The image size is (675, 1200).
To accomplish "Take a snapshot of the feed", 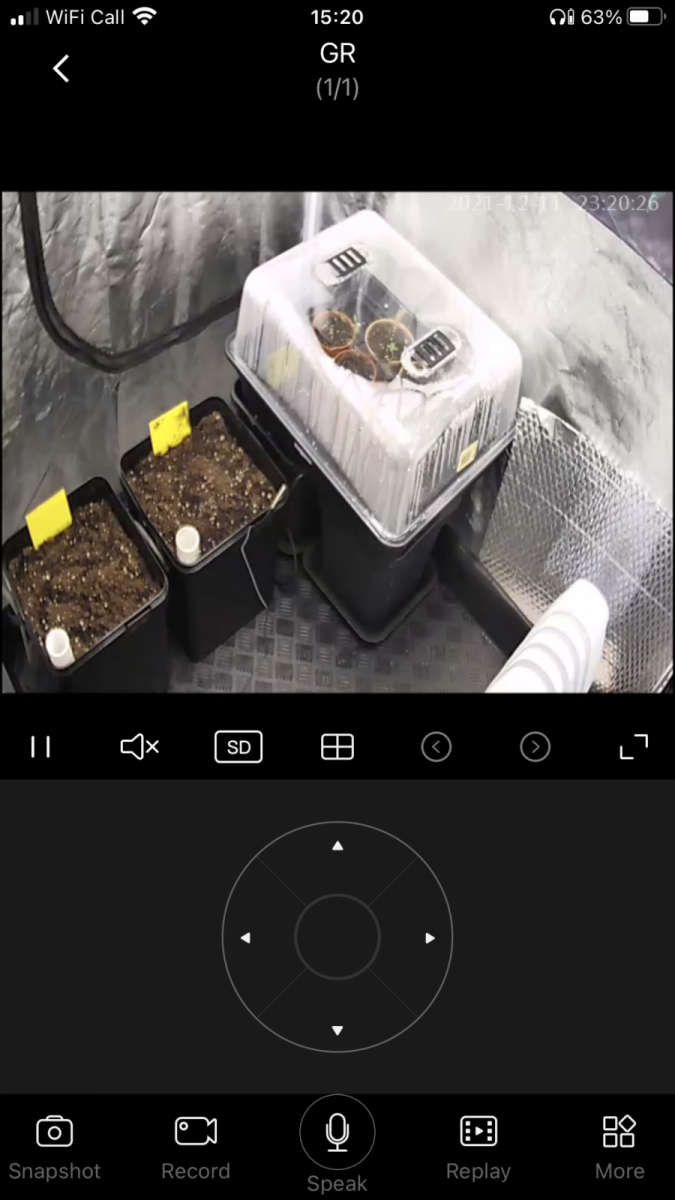I will (x=55, y=1147).
